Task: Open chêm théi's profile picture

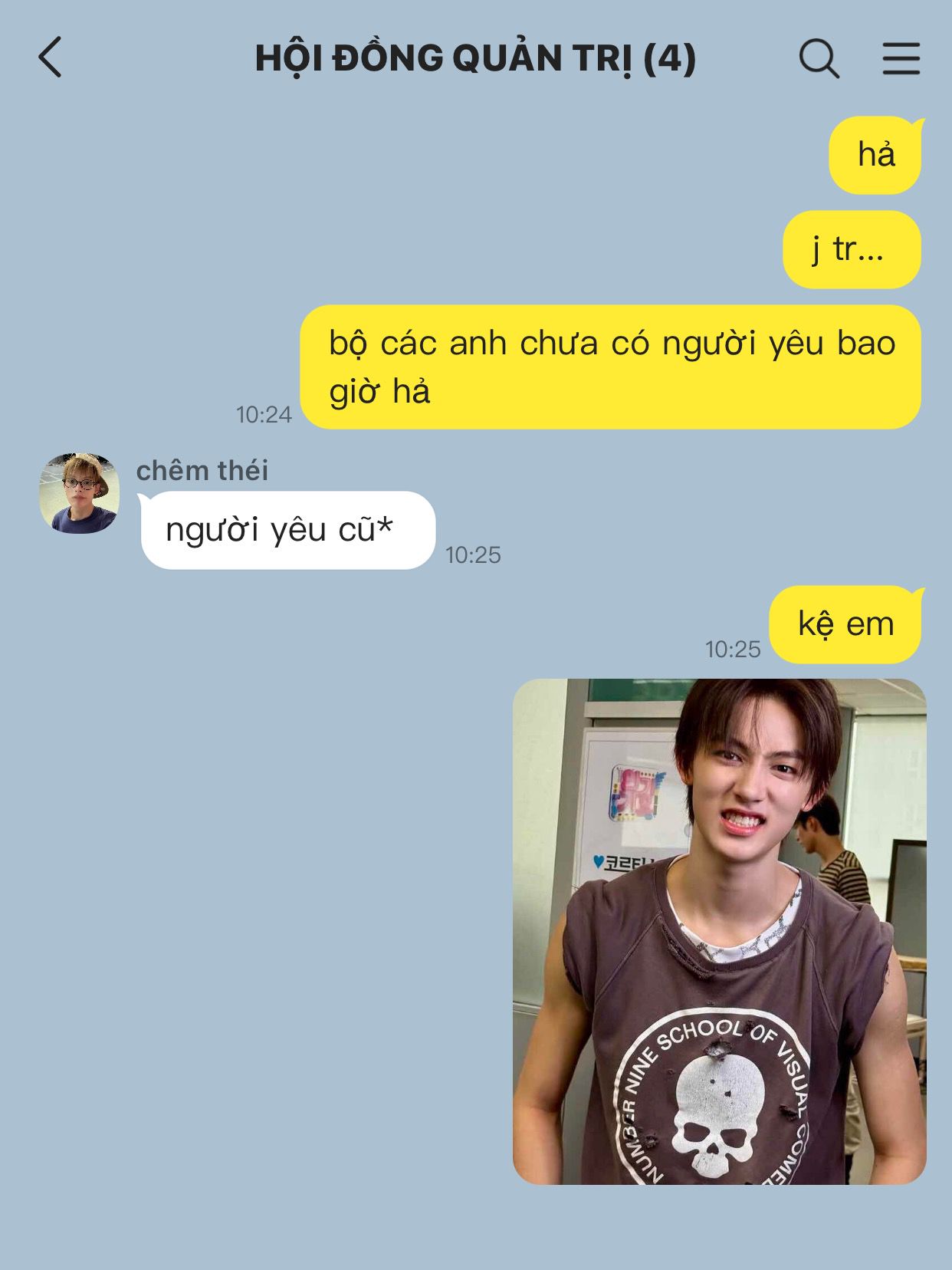Action: tap(80, 492)
